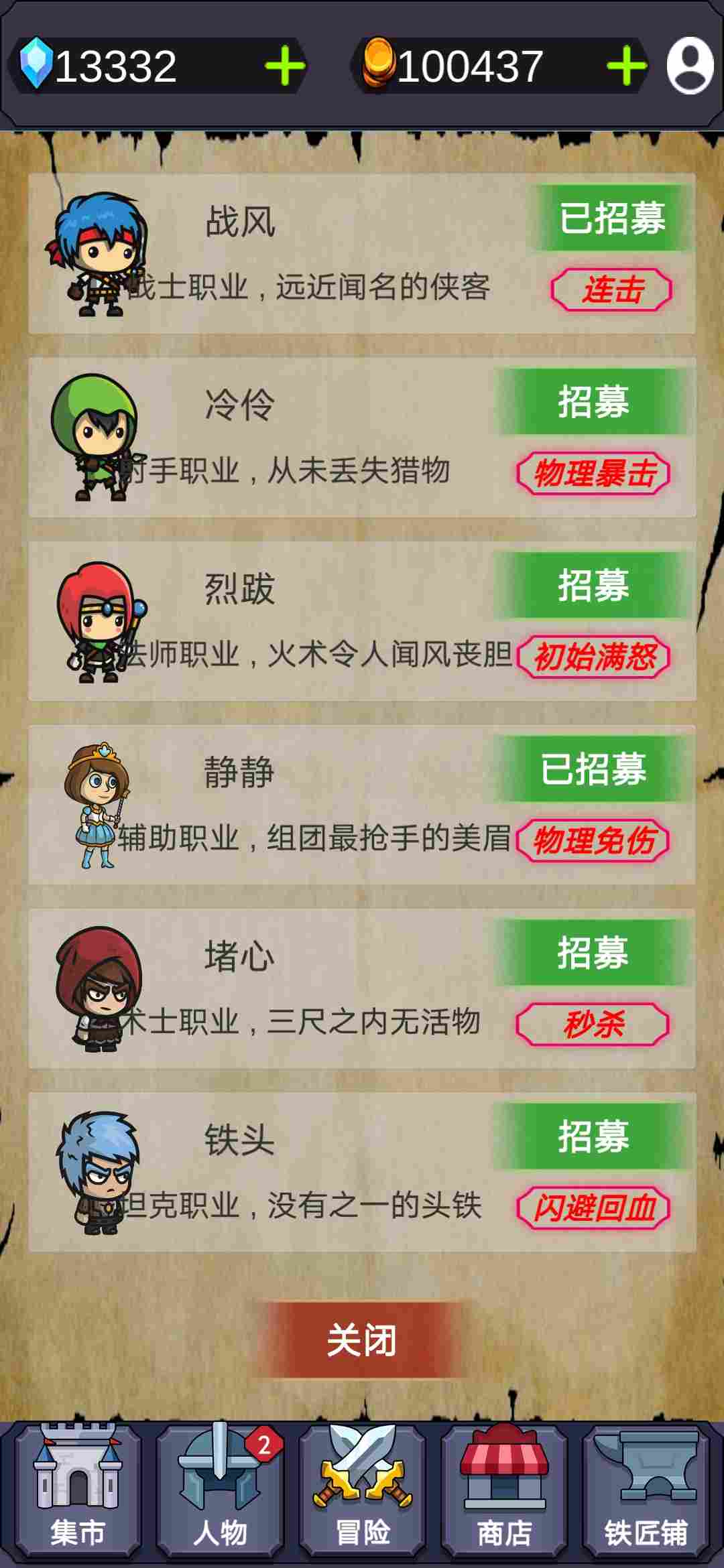View the 秒杀 skill tag
The height and width of the screenshot is (1568, 724).
(594, 1024)
